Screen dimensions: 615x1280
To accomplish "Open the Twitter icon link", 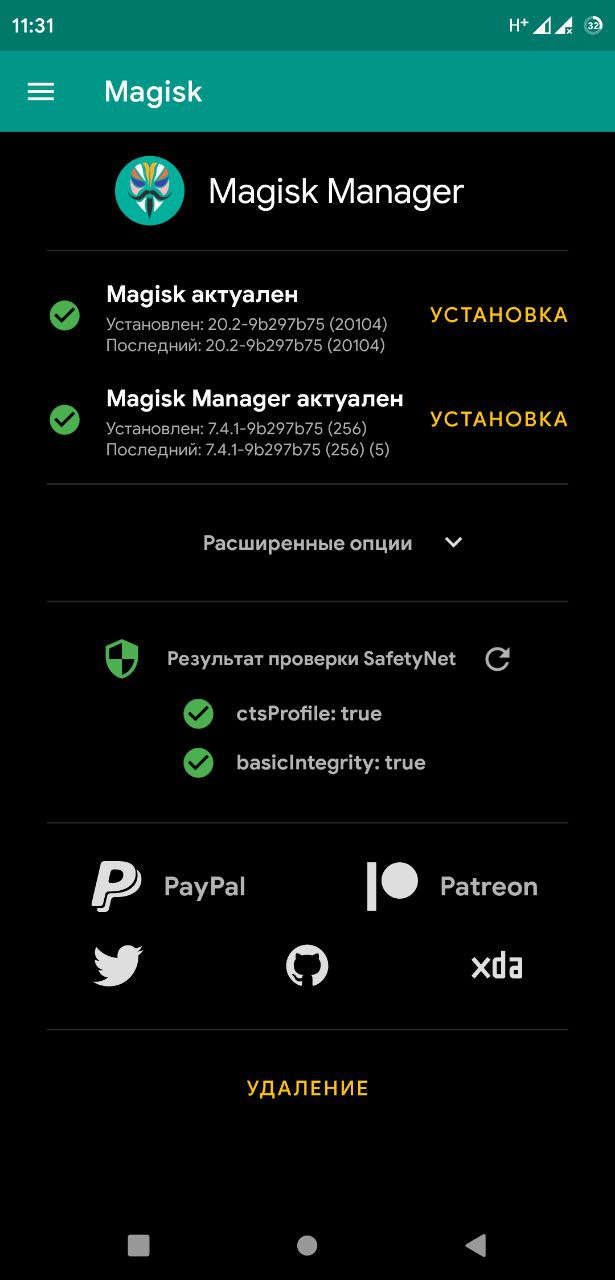I will (118, 966).
